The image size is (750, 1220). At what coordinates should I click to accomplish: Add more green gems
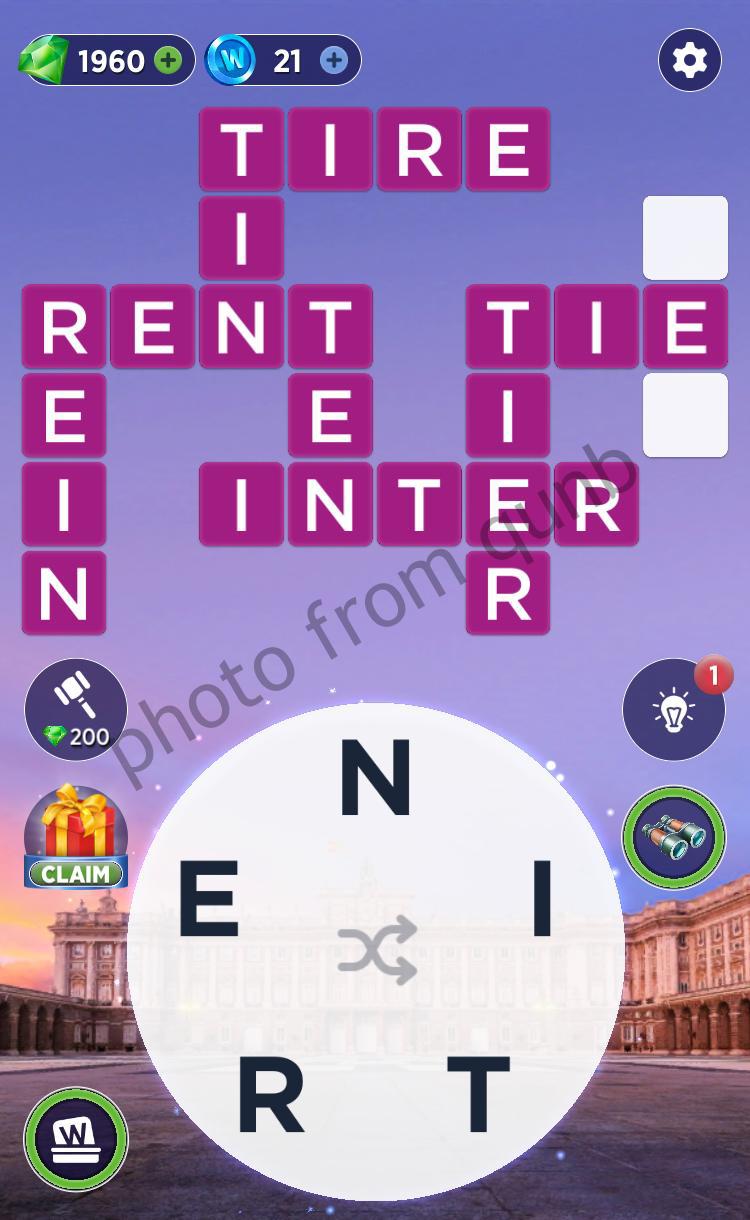(x=168, y=61)
